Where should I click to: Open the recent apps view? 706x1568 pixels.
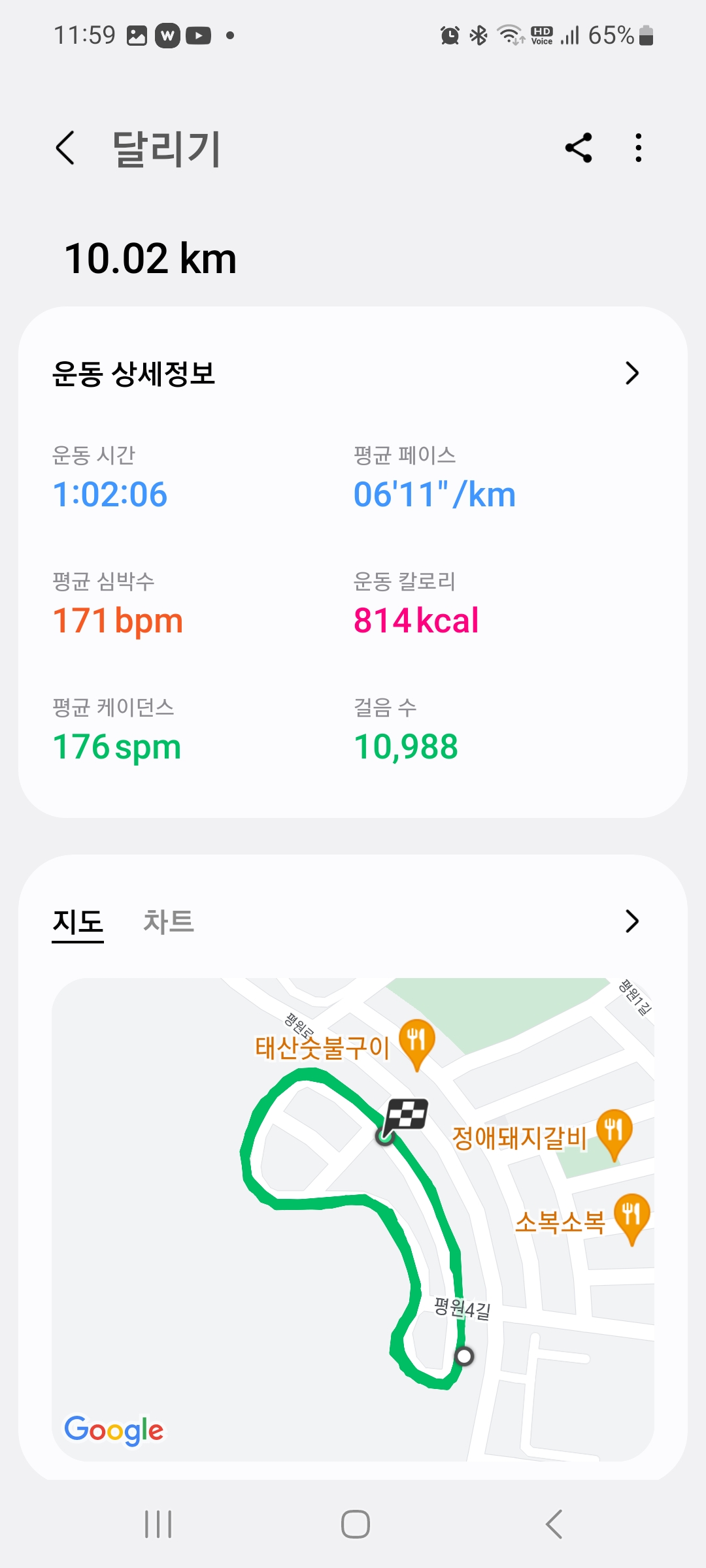point(158,1524)
